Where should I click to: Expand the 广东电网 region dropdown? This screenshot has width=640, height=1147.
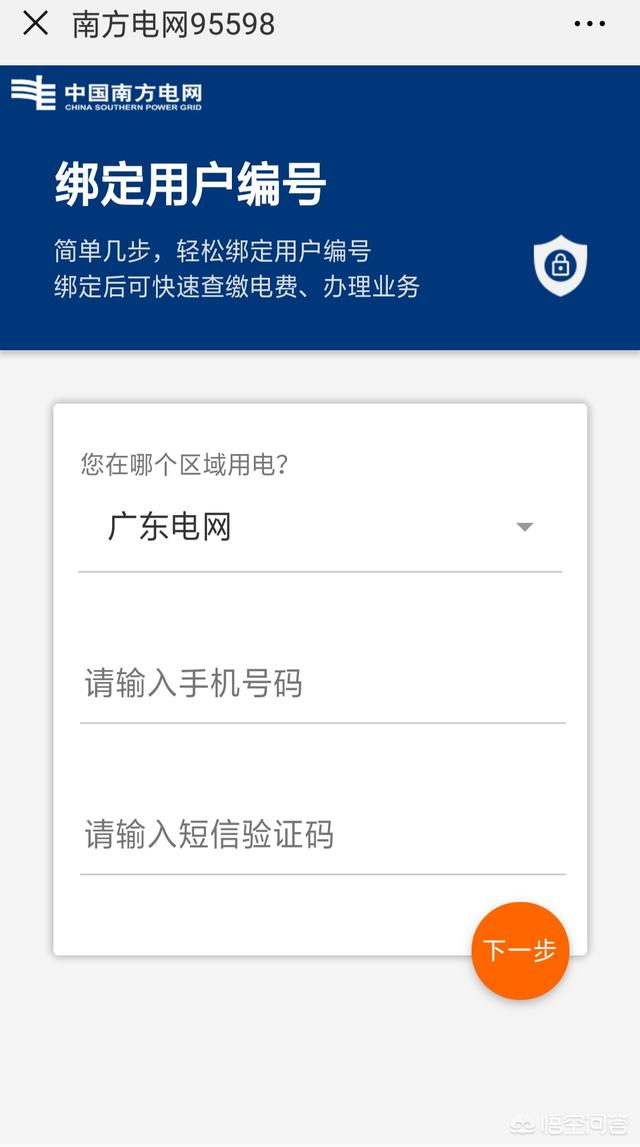(x=320, y=527)
